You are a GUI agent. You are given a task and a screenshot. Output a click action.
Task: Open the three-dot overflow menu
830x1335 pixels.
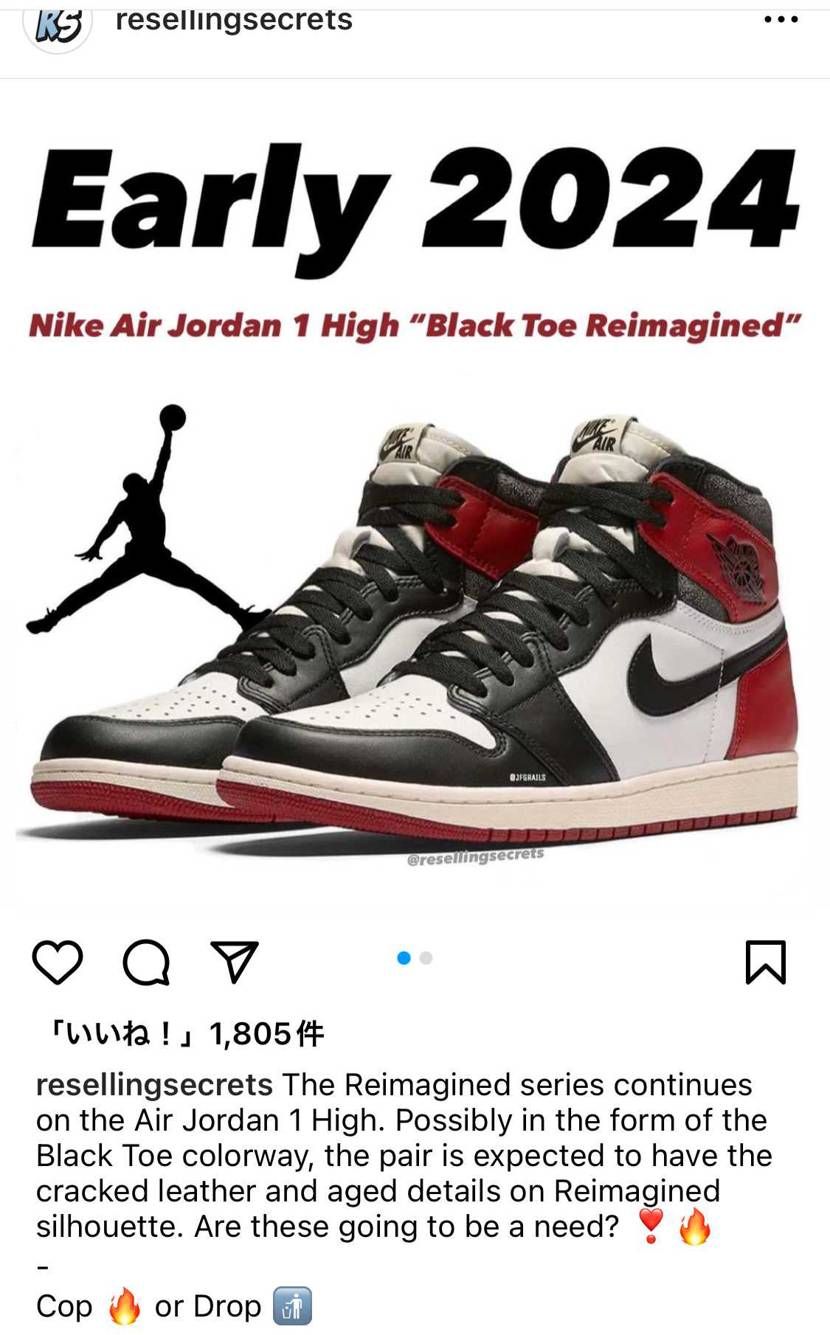780,20
